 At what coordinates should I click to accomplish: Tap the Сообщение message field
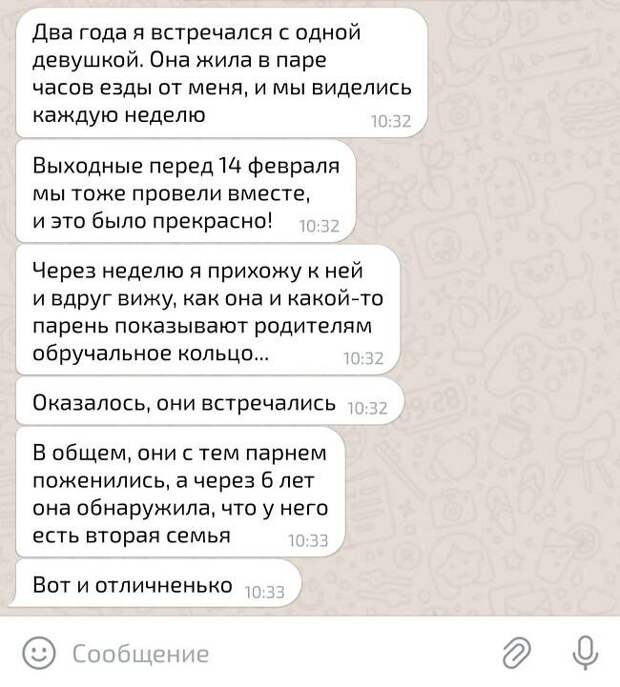pyautogui.click(x=250, y=654)
